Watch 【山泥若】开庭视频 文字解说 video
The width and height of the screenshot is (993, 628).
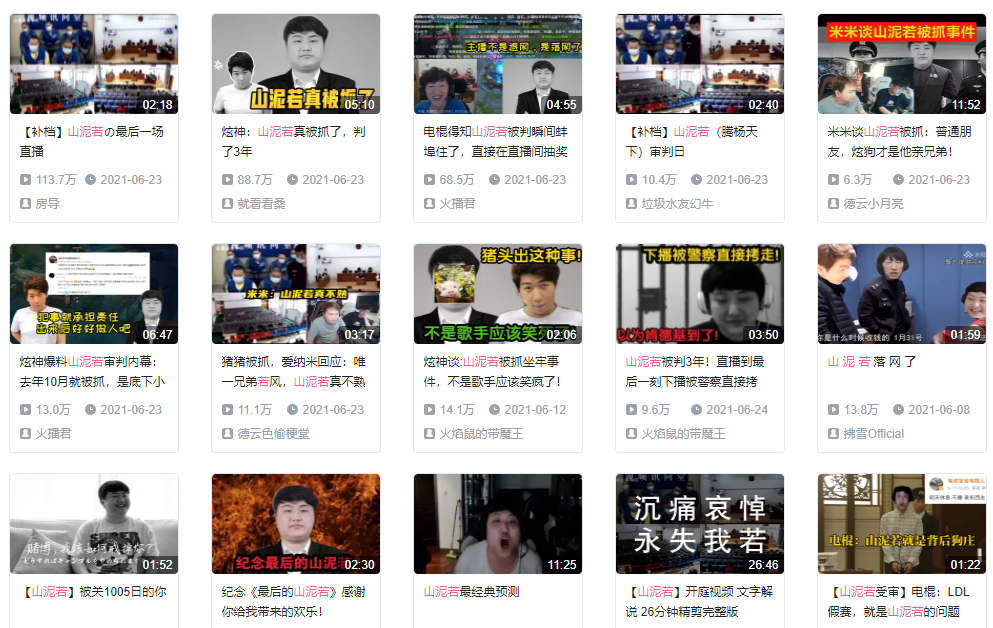(x=699, y=524)
